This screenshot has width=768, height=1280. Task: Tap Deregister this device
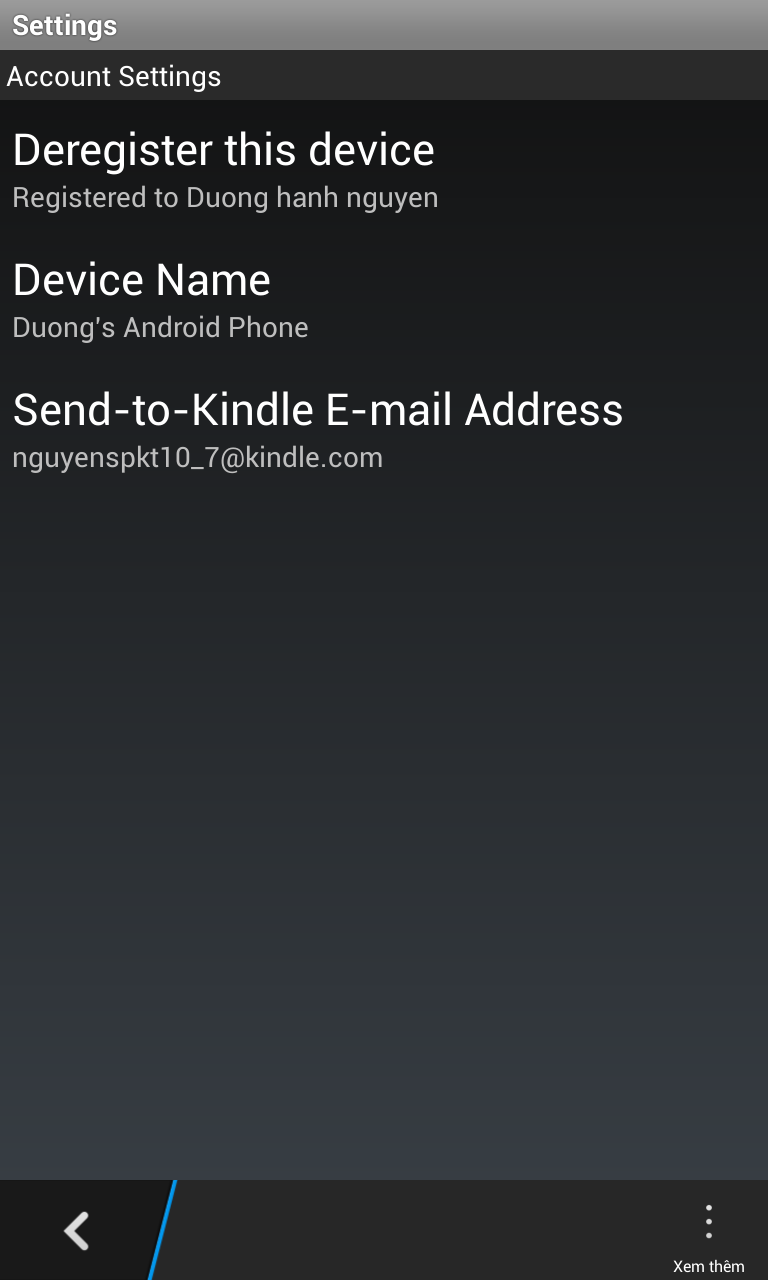pyautogui.click(x=384, y=166)
